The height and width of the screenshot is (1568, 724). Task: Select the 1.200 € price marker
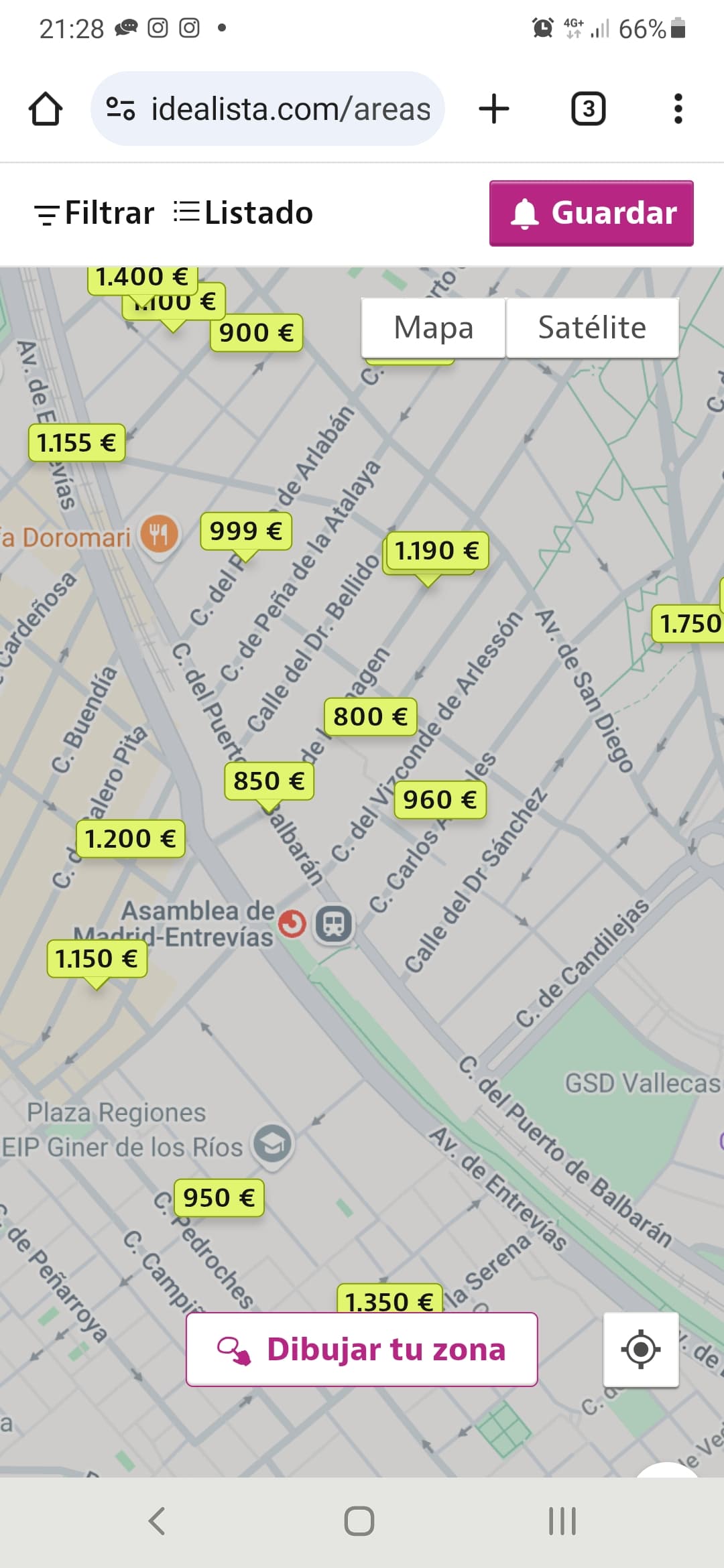[130, 839]
